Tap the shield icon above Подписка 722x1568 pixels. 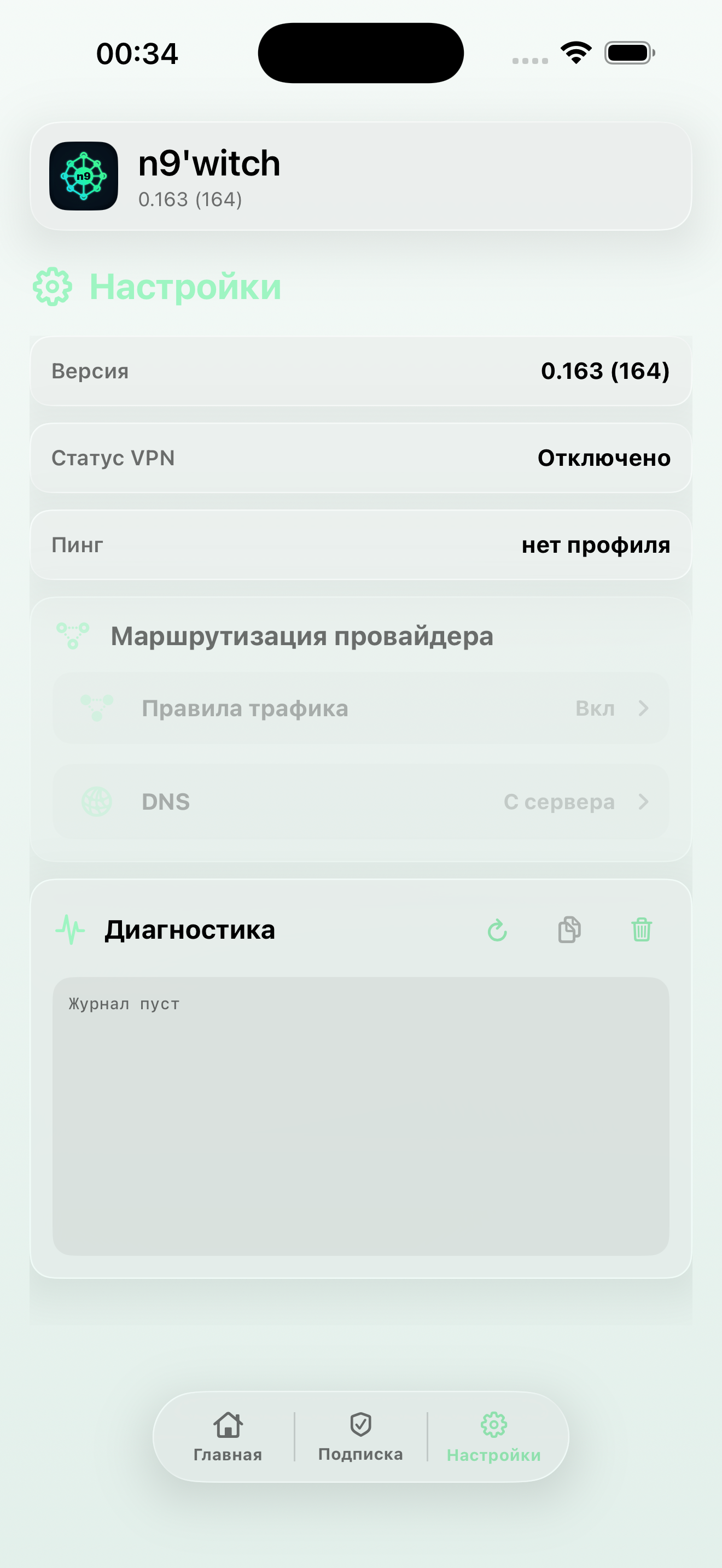360,1424
